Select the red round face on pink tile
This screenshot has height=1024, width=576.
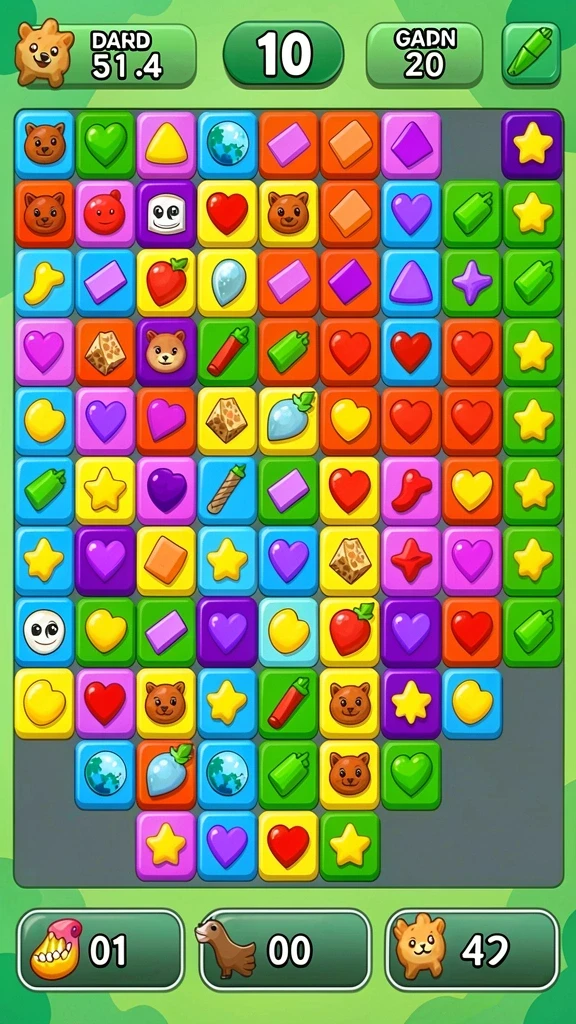click(104, 214)
